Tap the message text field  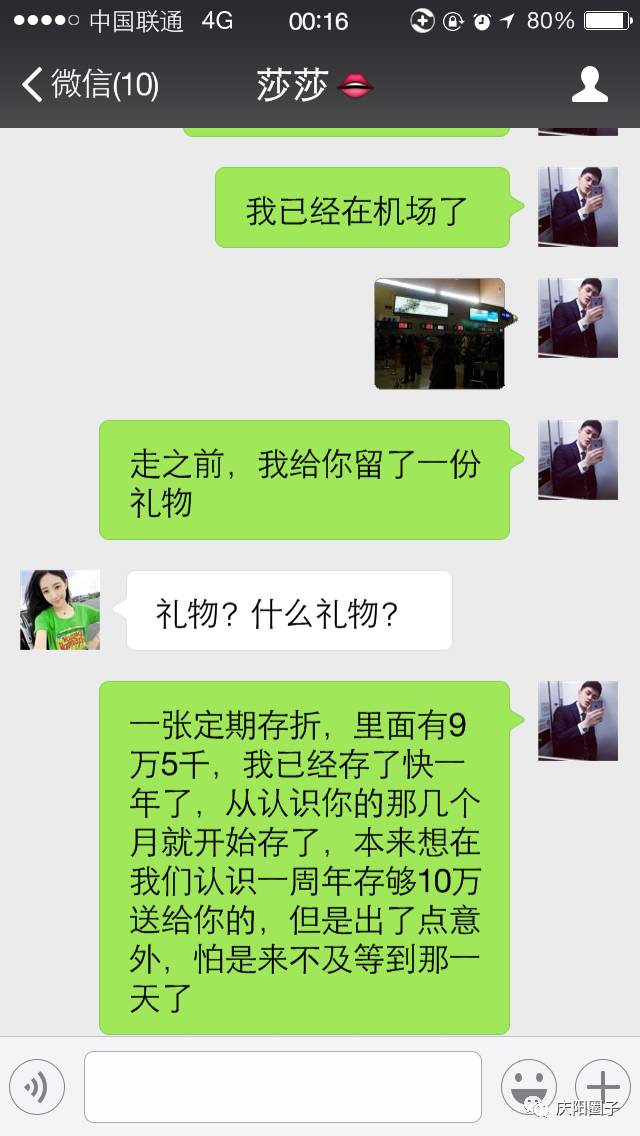(282, 1087)
